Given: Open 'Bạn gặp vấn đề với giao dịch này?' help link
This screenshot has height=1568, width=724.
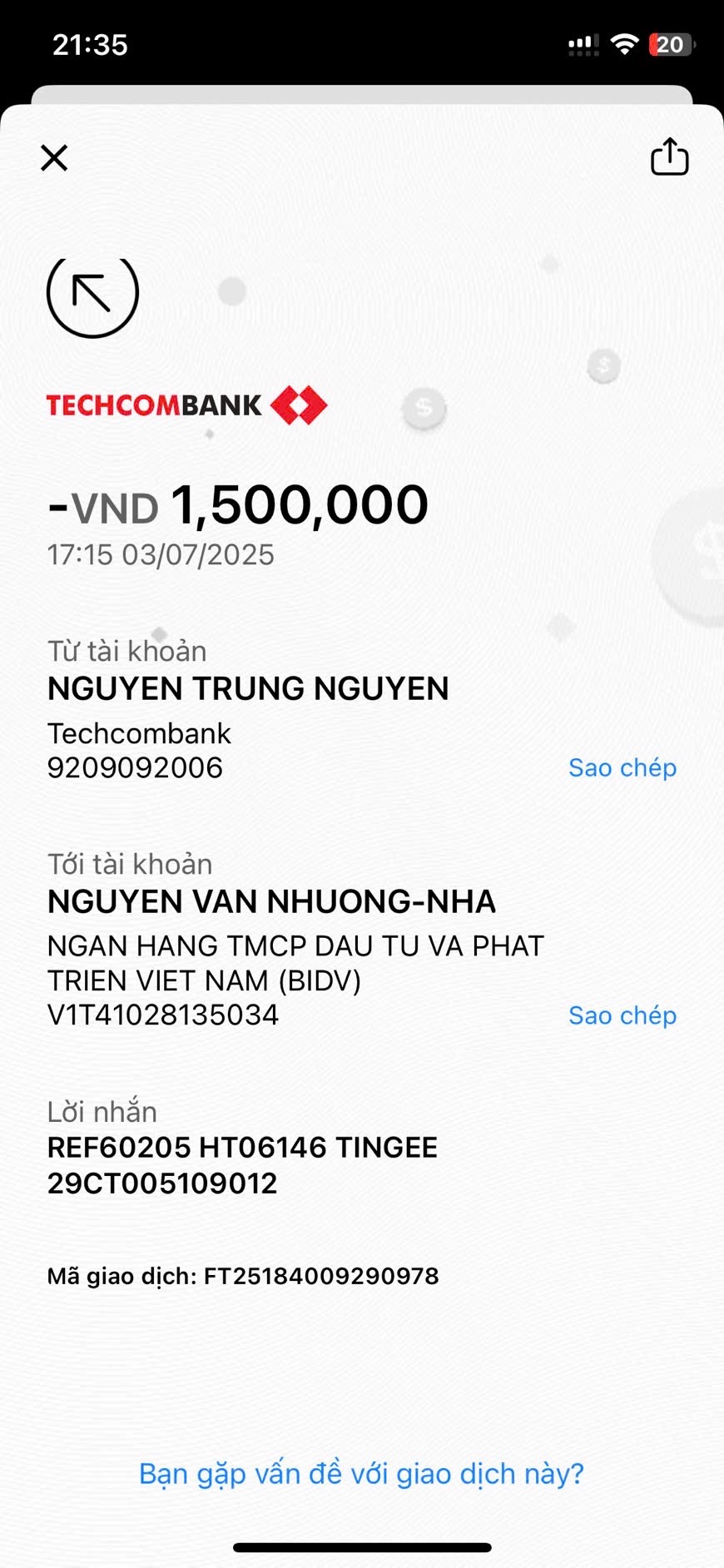Looking at the screenshot, I should point(361,1473).
